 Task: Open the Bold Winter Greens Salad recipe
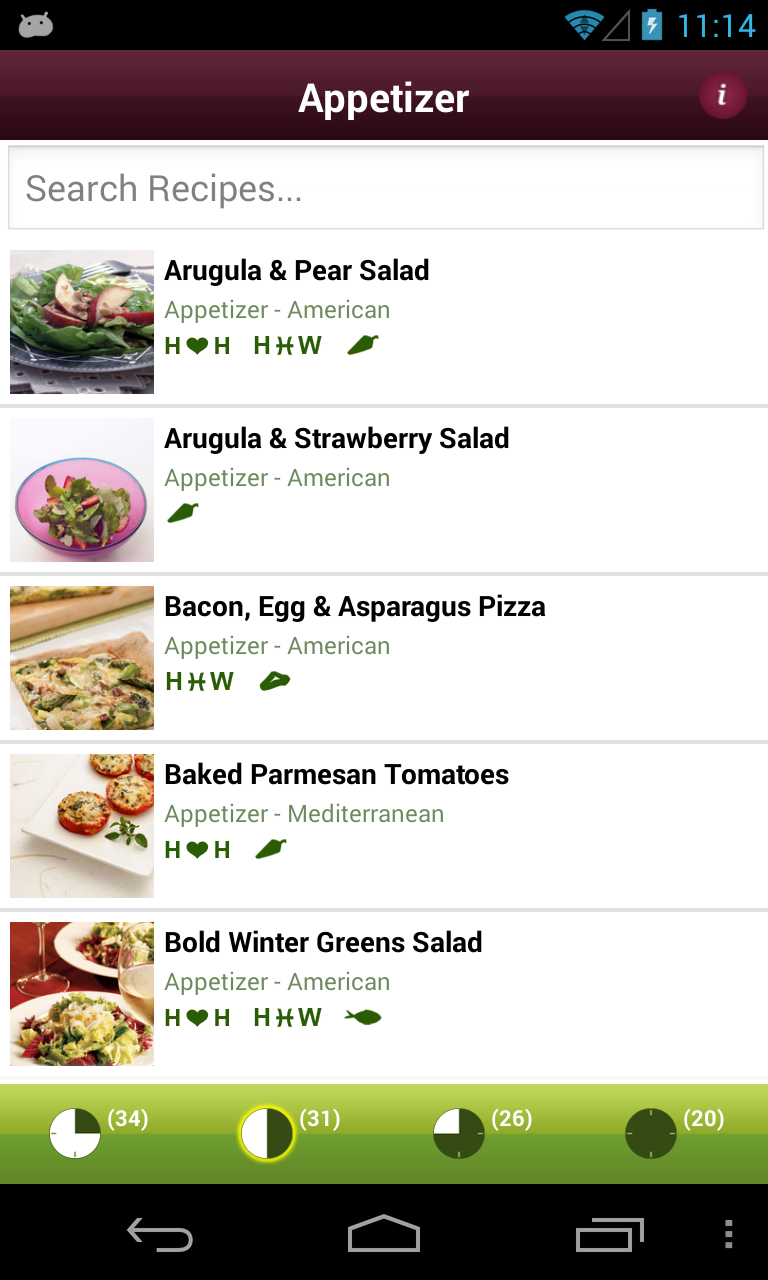point(384,993)
